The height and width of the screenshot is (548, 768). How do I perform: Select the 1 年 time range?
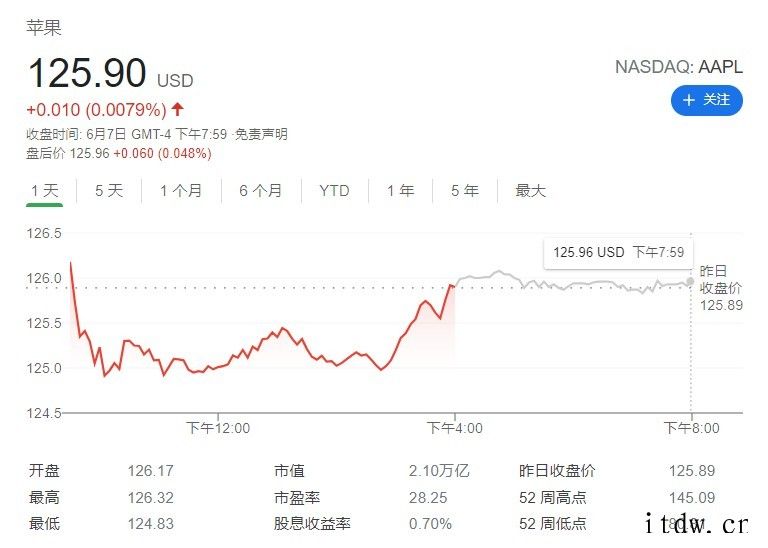(x=400, y=190)
